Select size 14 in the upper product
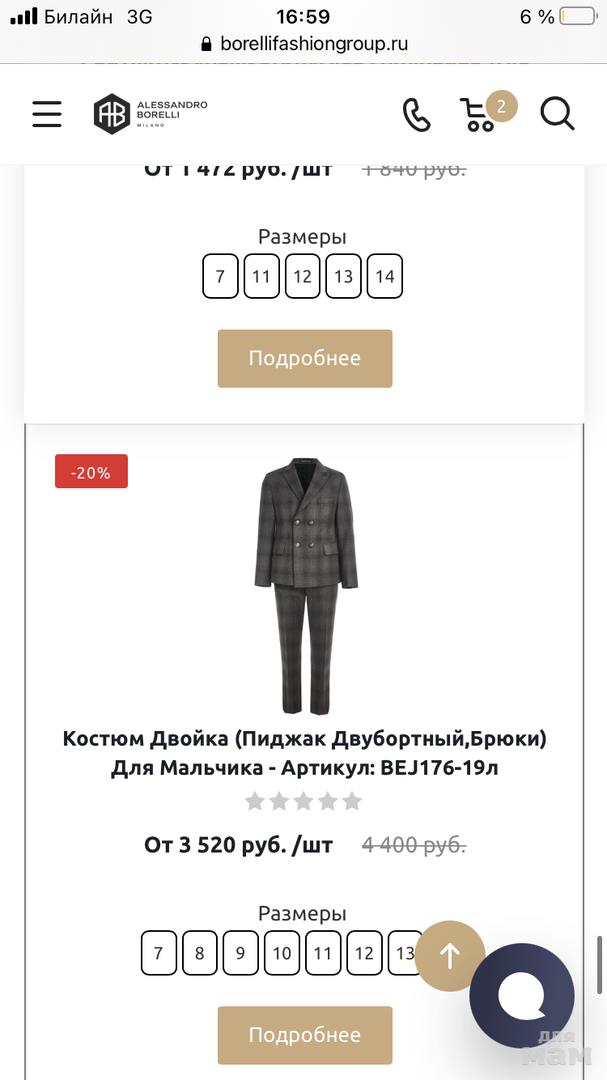The width and height of the screenshot is (607, 1080). 385,277
